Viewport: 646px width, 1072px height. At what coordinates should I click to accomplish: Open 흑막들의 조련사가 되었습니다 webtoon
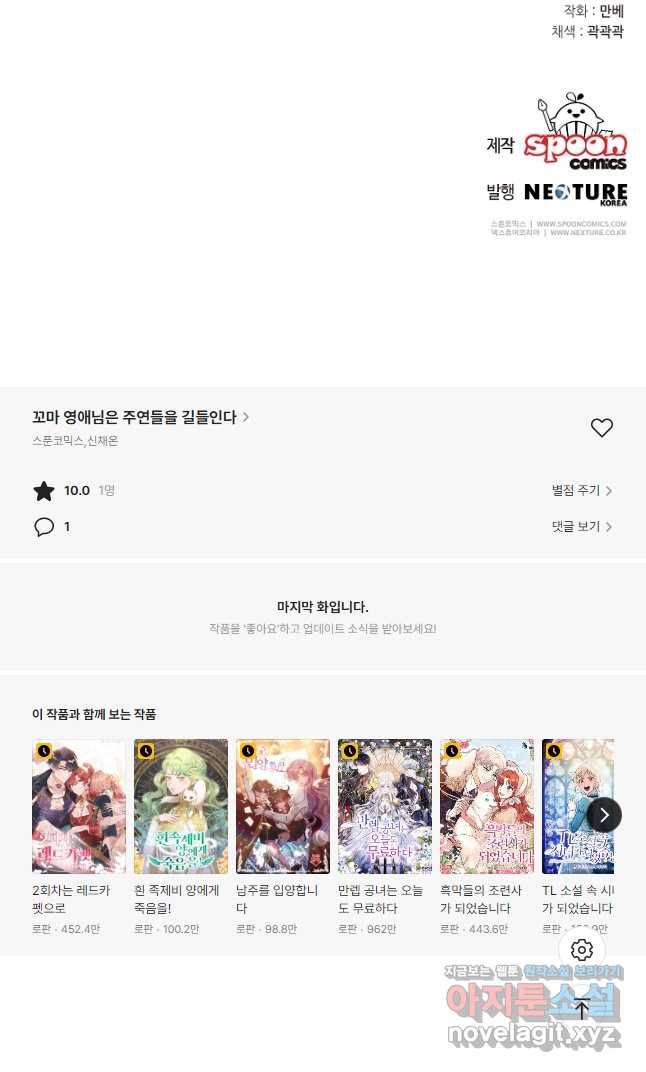coord(487,807)
